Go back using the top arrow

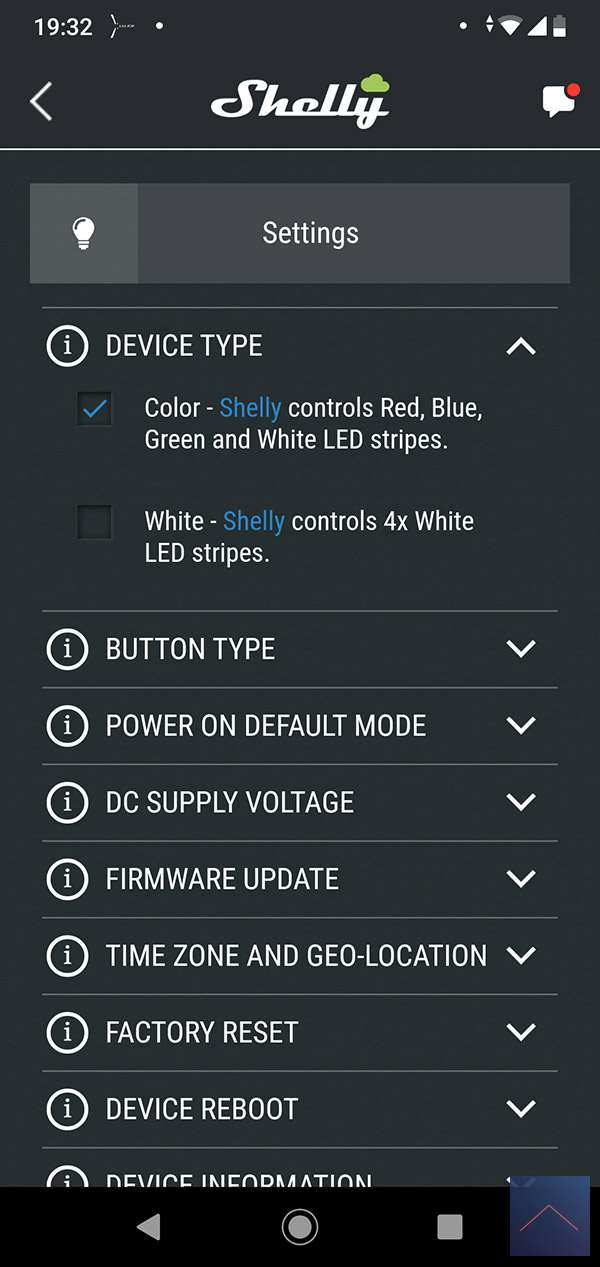(41, 102)
